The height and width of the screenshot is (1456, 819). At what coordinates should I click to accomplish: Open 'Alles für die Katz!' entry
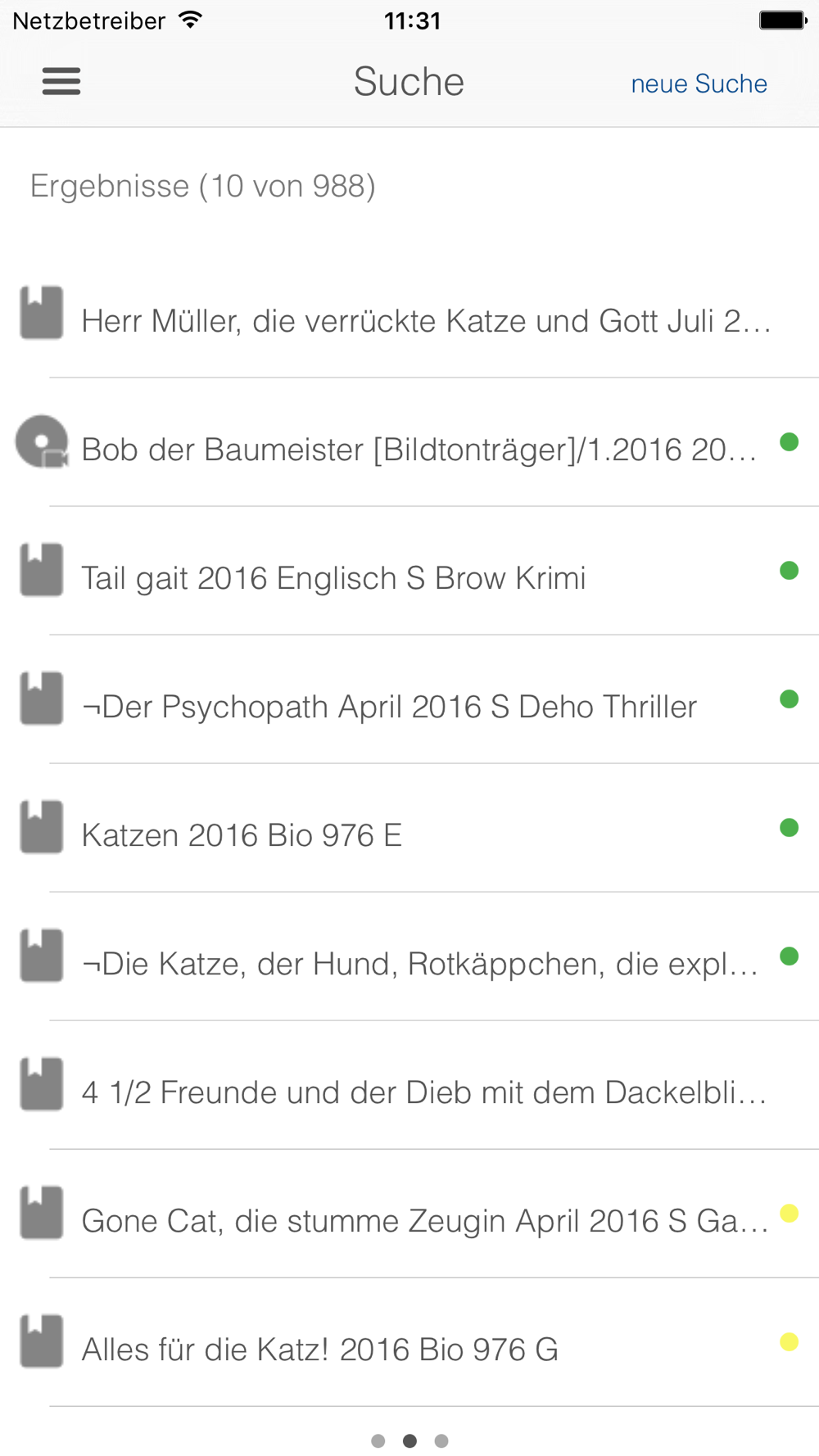(x=409, y=1342)
